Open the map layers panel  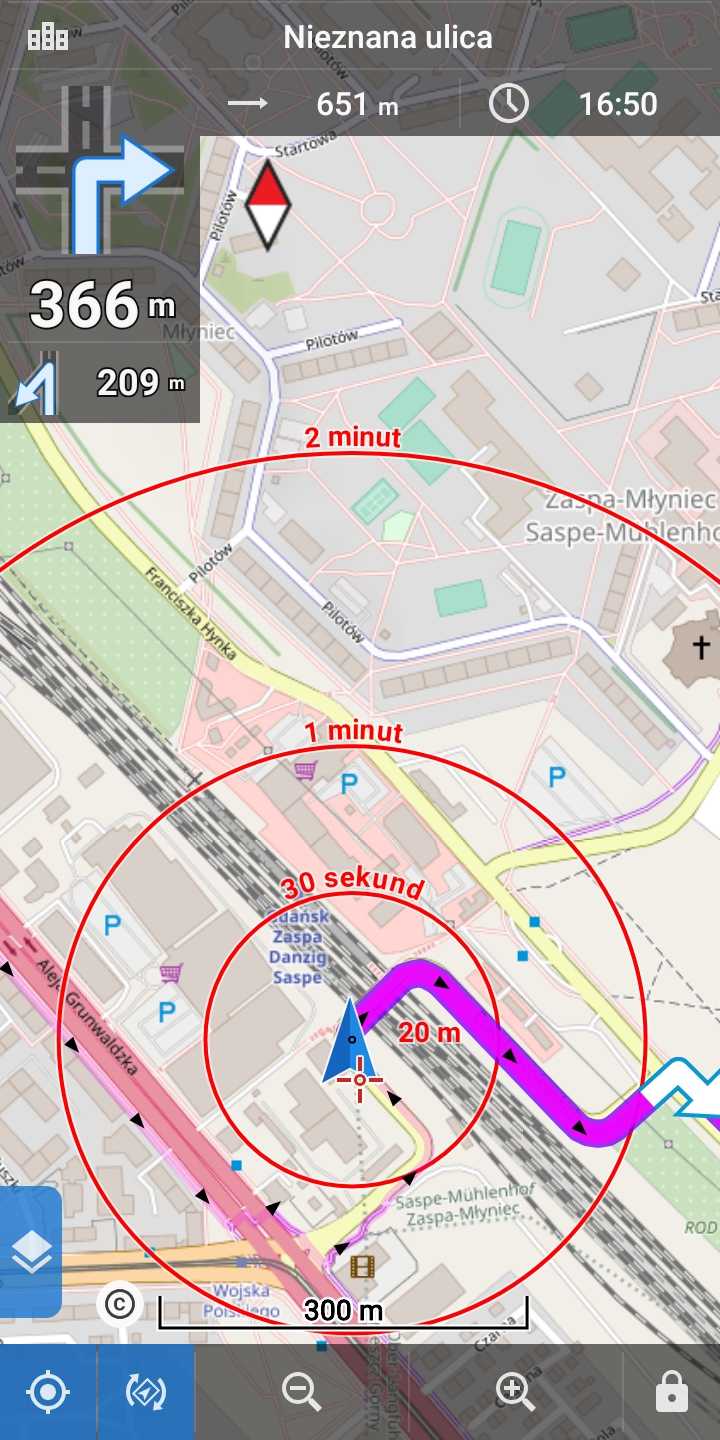[x=31, y=1251]
